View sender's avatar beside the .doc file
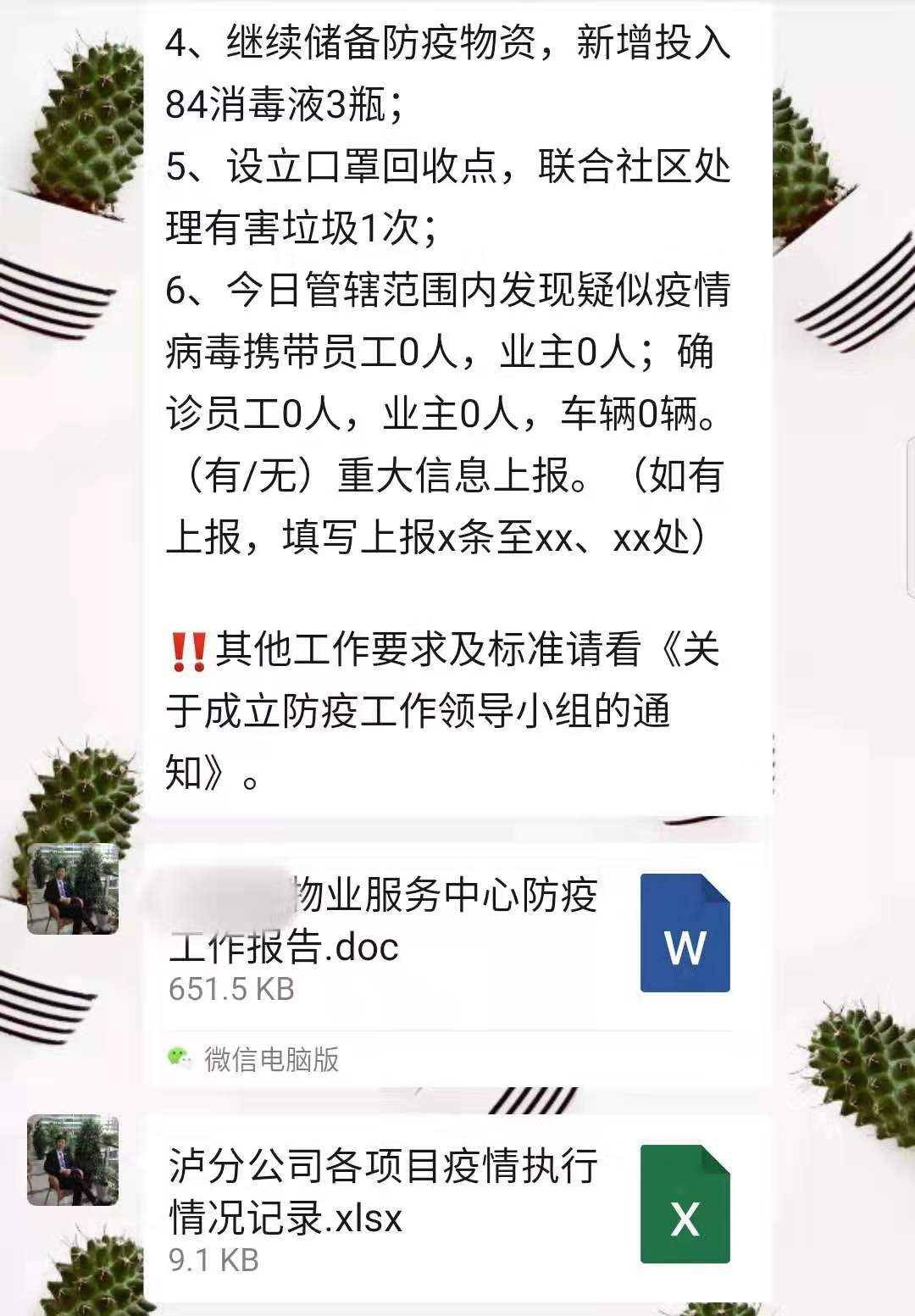This screenshot has width=915, height=1316. coord(73,889)
